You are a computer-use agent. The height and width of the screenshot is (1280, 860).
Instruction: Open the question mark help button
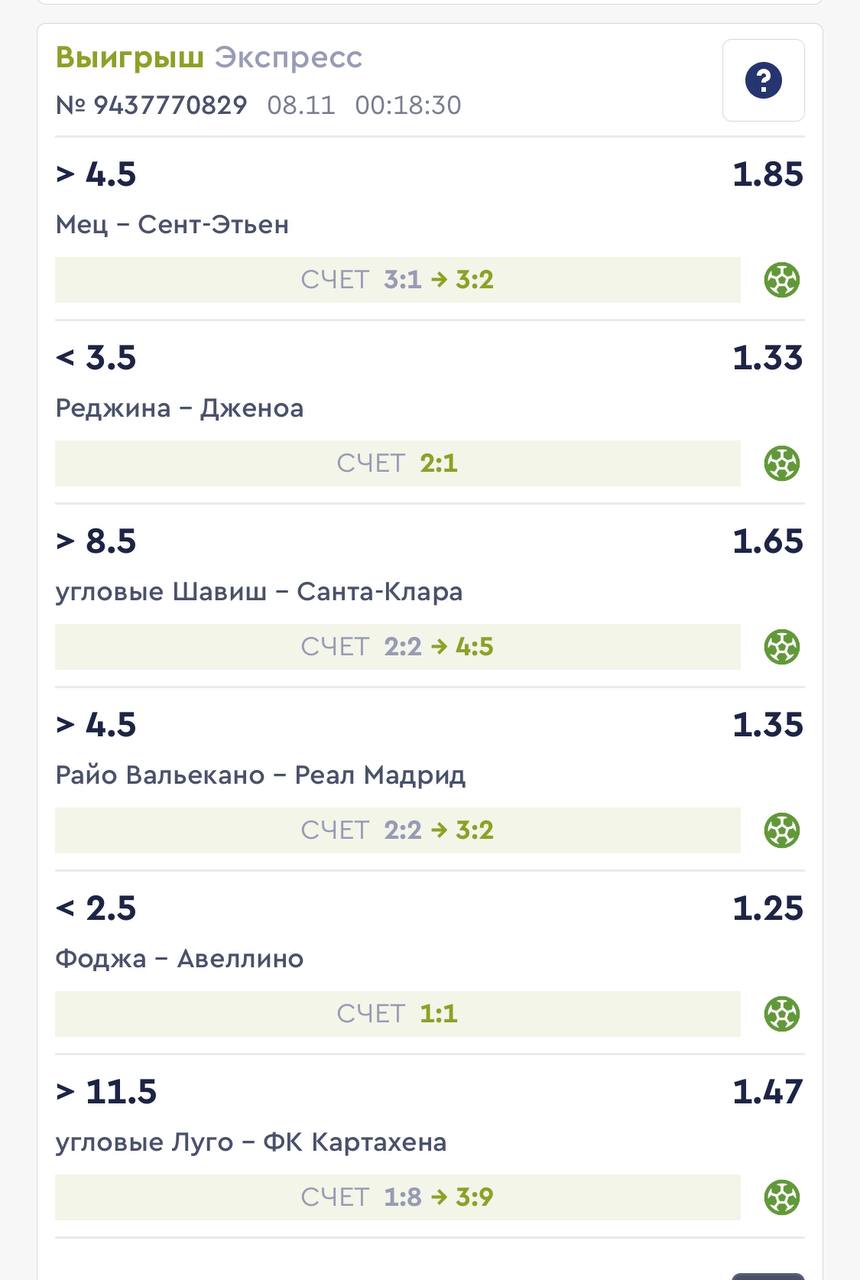tap(763, 80)
